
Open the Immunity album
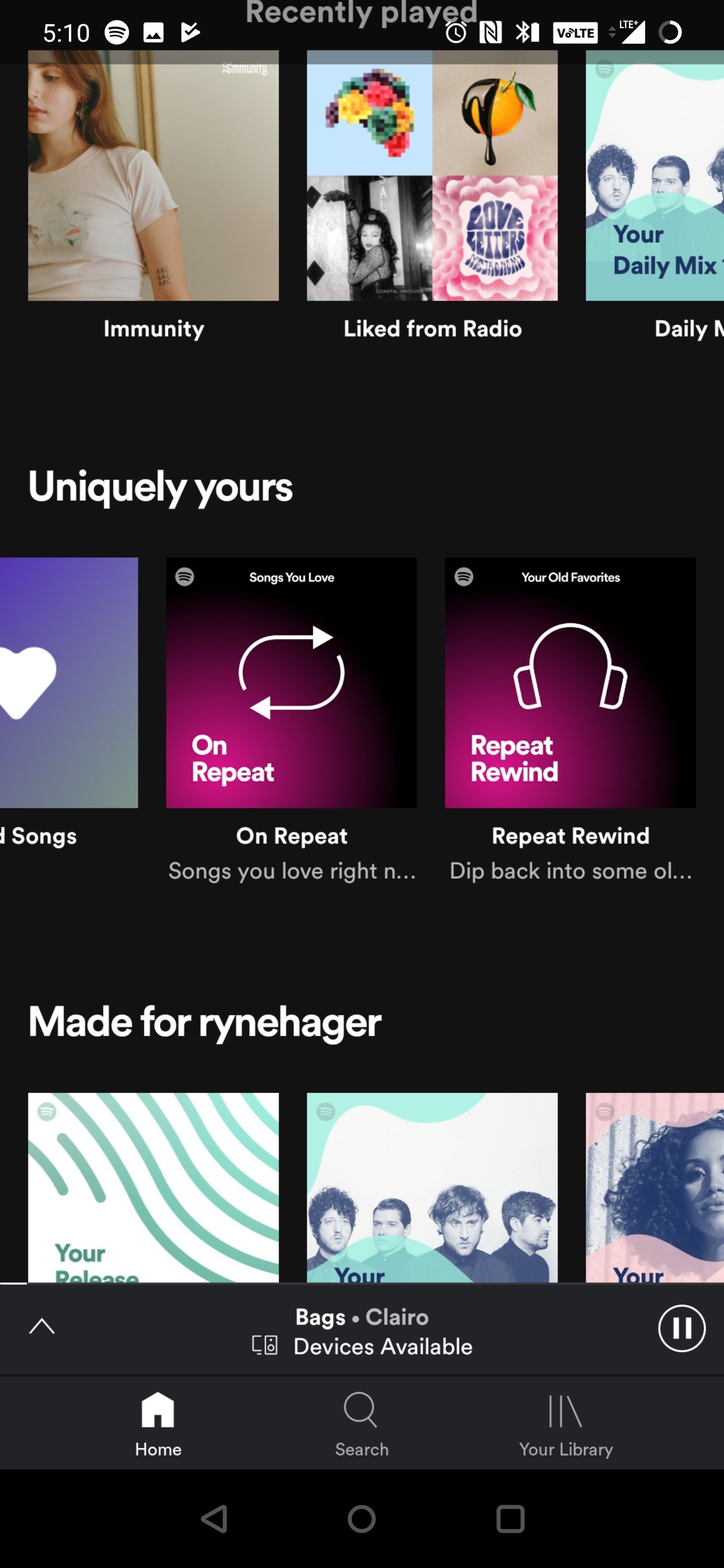click(x=153, y=176)
